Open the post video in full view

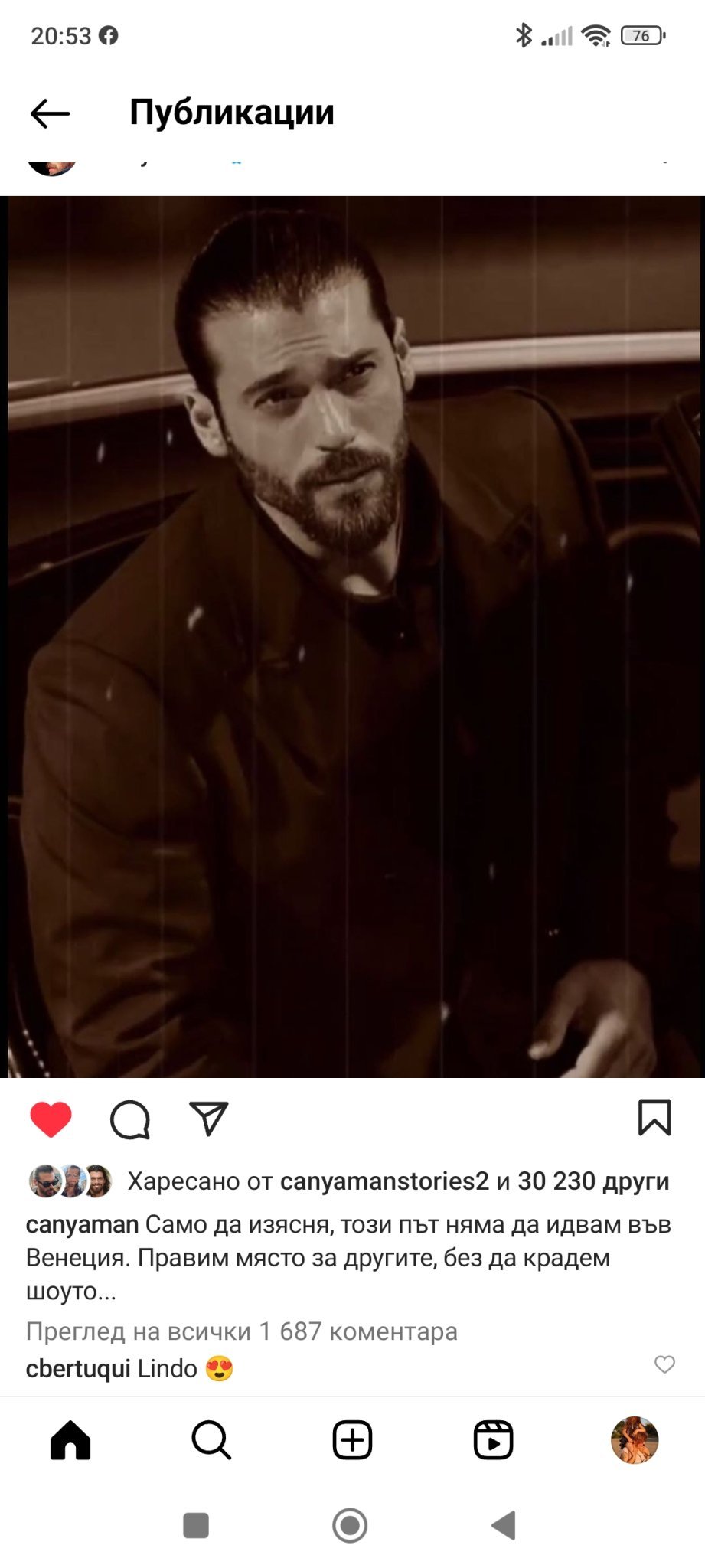(352, 637)
